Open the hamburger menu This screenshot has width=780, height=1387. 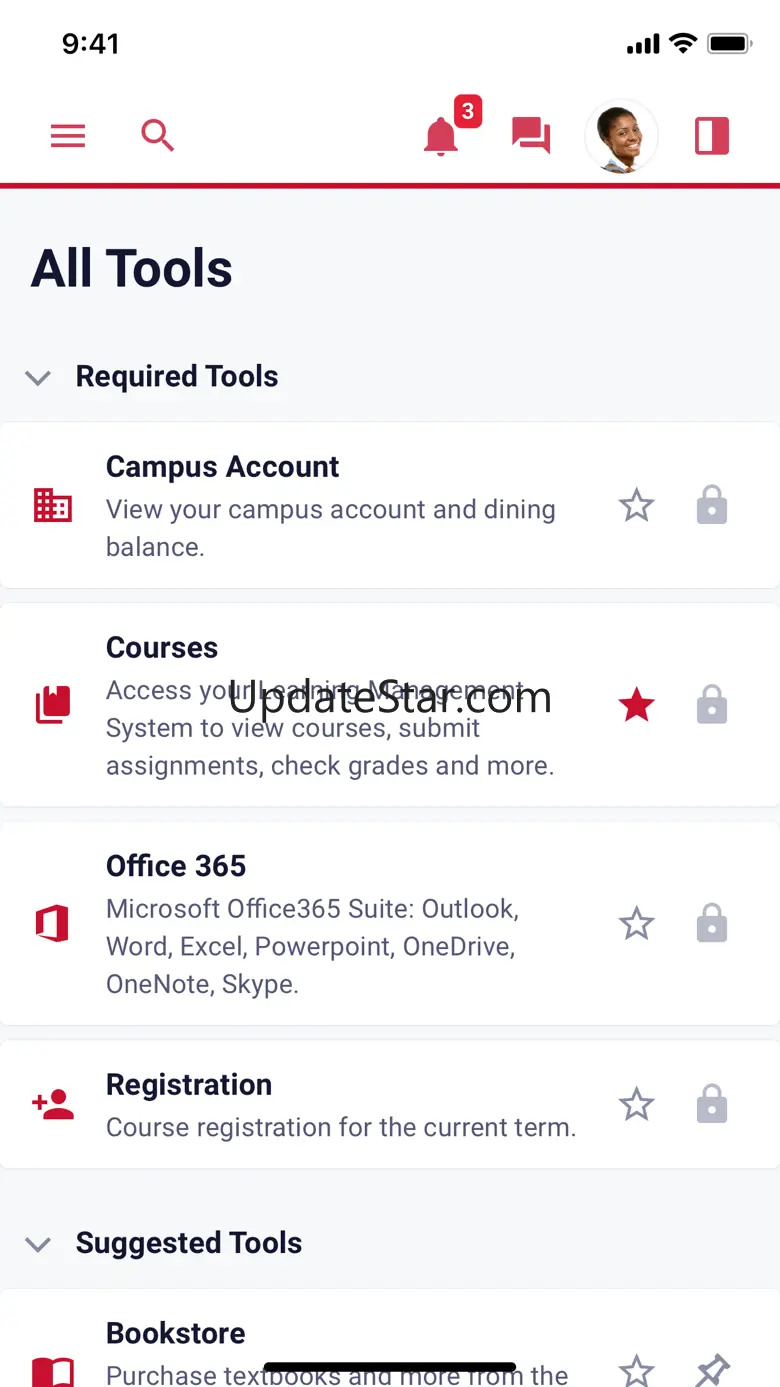point(68,135)
